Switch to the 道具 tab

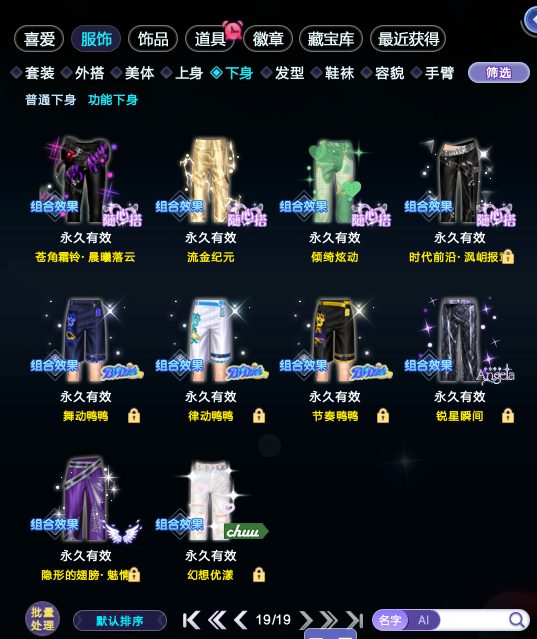click(x=210, y=39)
